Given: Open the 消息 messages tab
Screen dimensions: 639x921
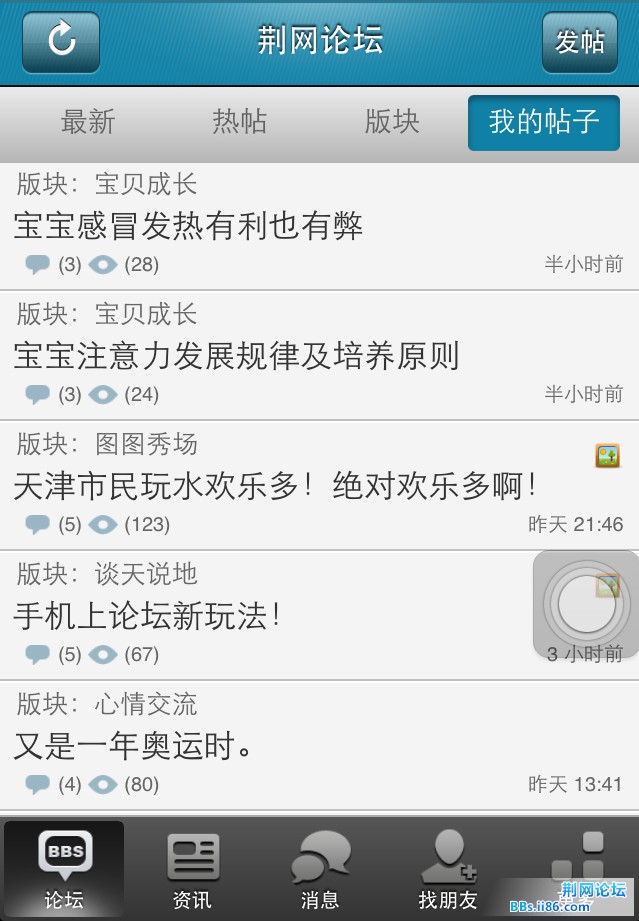Looking at the screenshot, I should click(x=320, y=869).
